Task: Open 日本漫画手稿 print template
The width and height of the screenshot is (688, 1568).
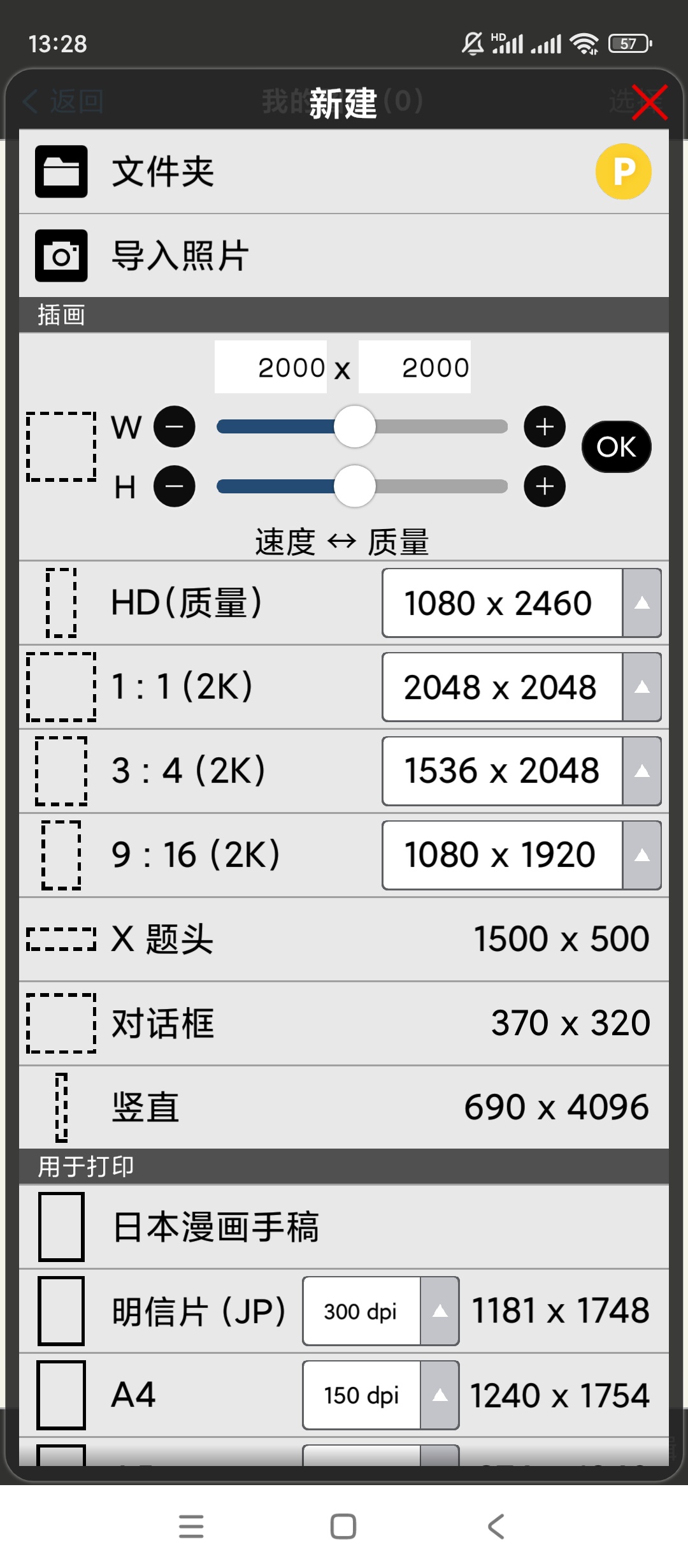Action: [344, 1227]
